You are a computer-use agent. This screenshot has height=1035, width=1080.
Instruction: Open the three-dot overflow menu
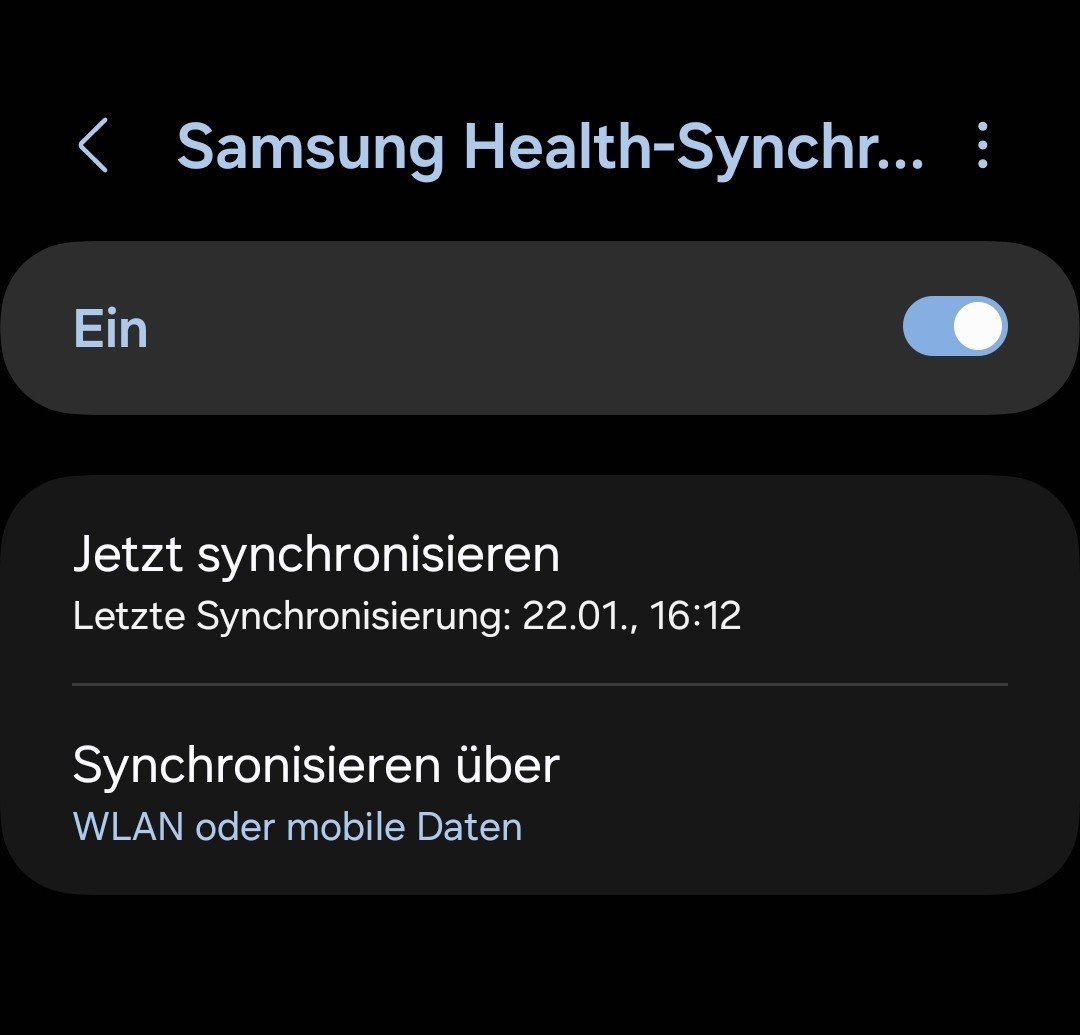983,147
